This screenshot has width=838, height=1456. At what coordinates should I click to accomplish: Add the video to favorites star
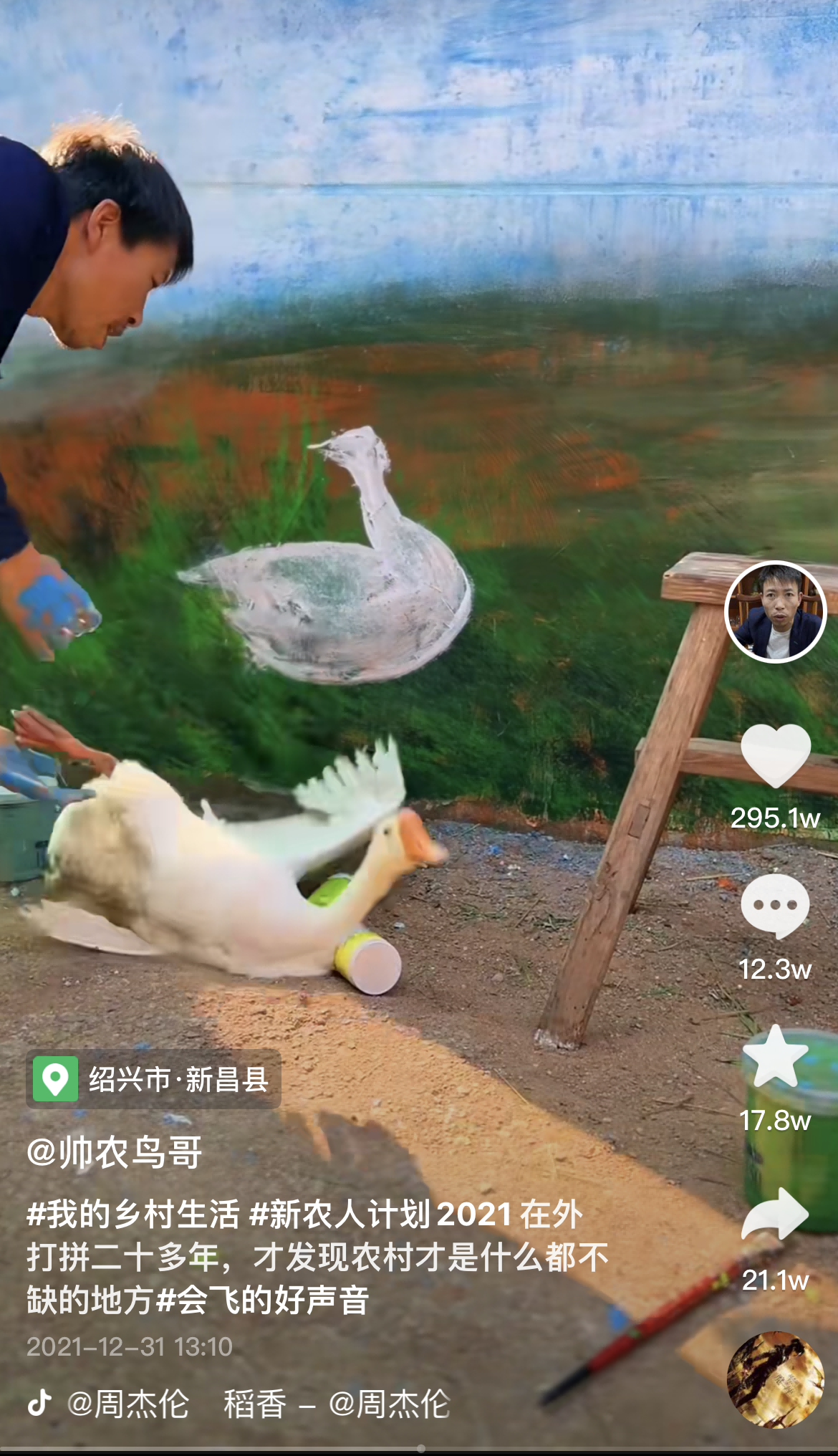tap(776, 1056)
